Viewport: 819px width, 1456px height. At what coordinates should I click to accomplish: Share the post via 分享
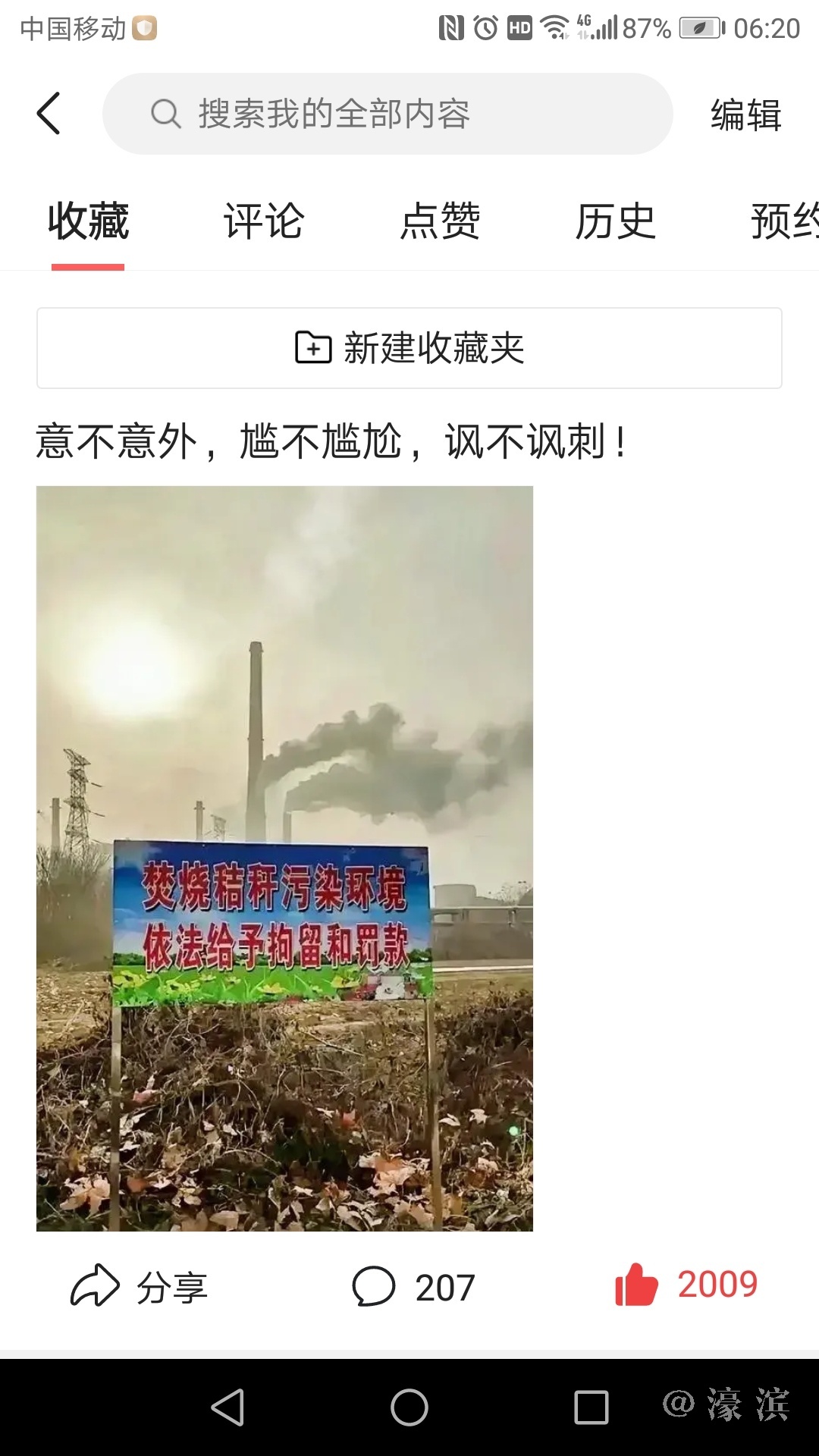(x=140, y=1287)
